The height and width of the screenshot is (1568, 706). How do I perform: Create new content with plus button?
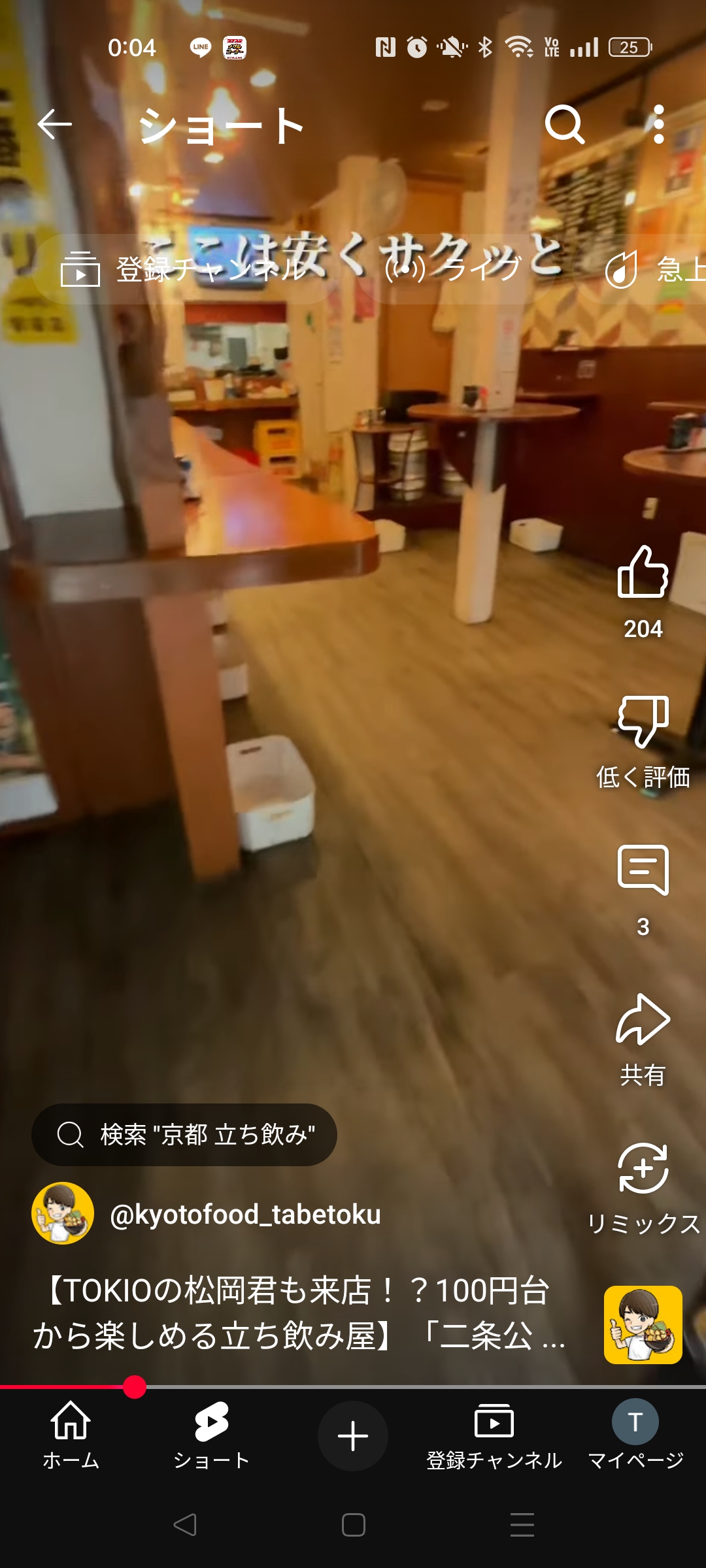[353, 1436]
